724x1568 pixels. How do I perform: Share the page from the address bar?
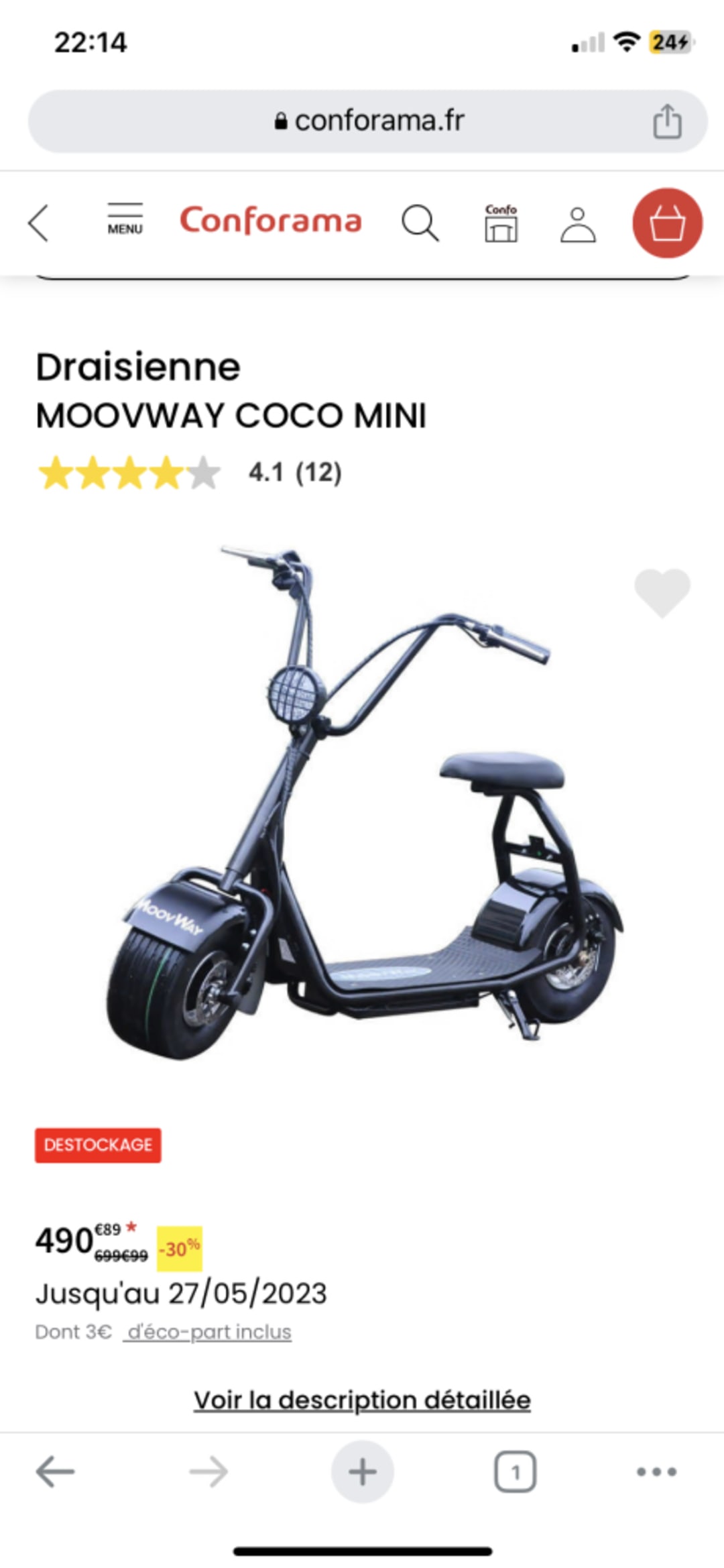click(x=667, y=122)
